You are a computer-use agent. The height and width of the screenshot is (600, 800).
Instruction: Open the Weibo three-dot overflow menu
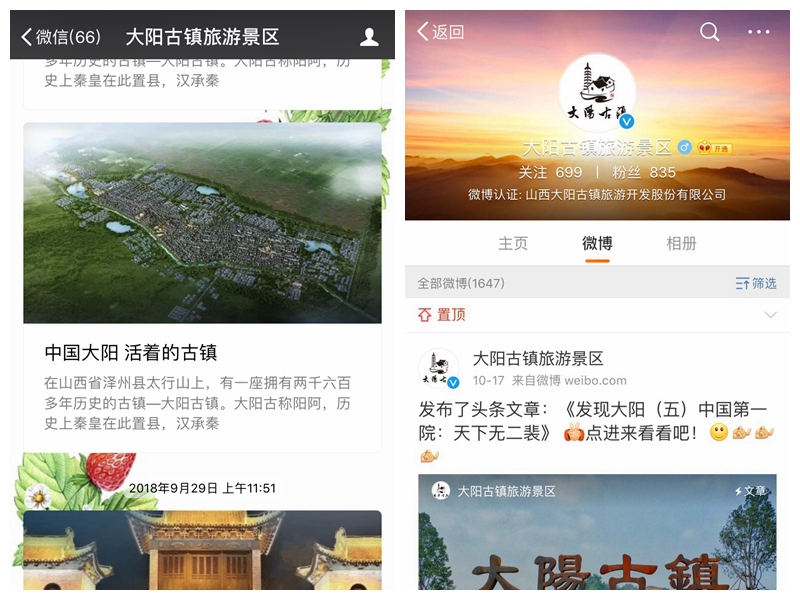coord(759,32)
